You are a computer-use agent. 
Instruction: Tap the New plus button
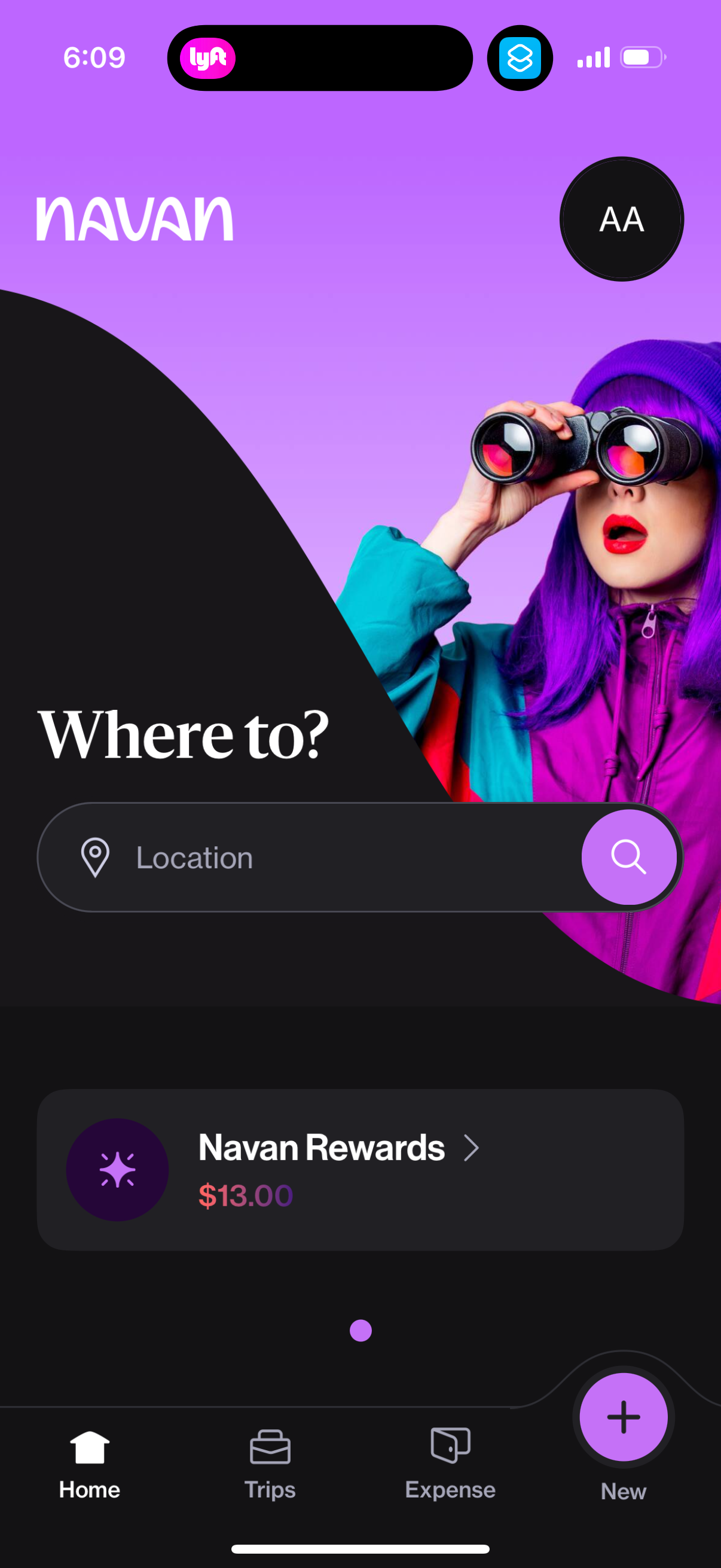pyautogui.click(x=623, y=1417)
